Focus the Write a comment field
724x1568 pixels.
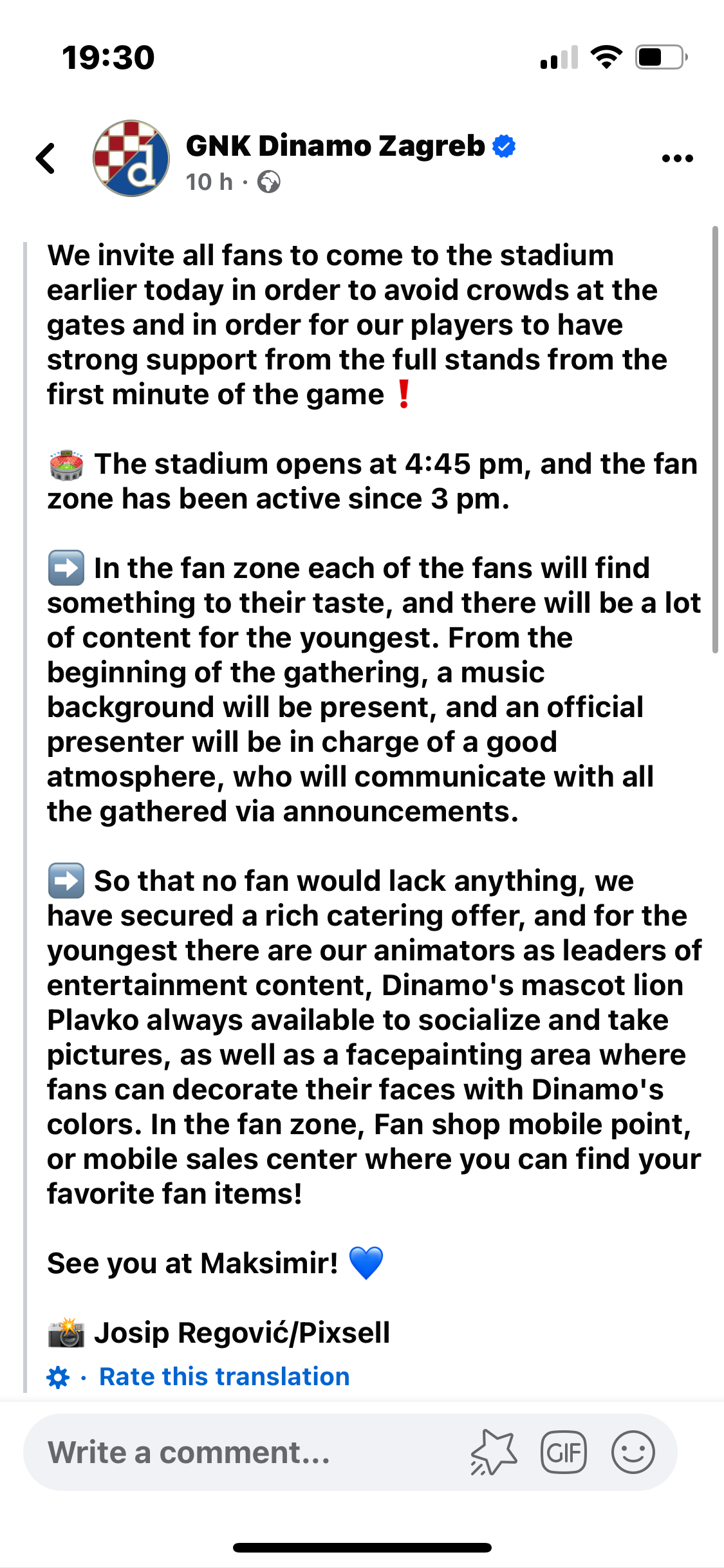[x=245, y=1452]
